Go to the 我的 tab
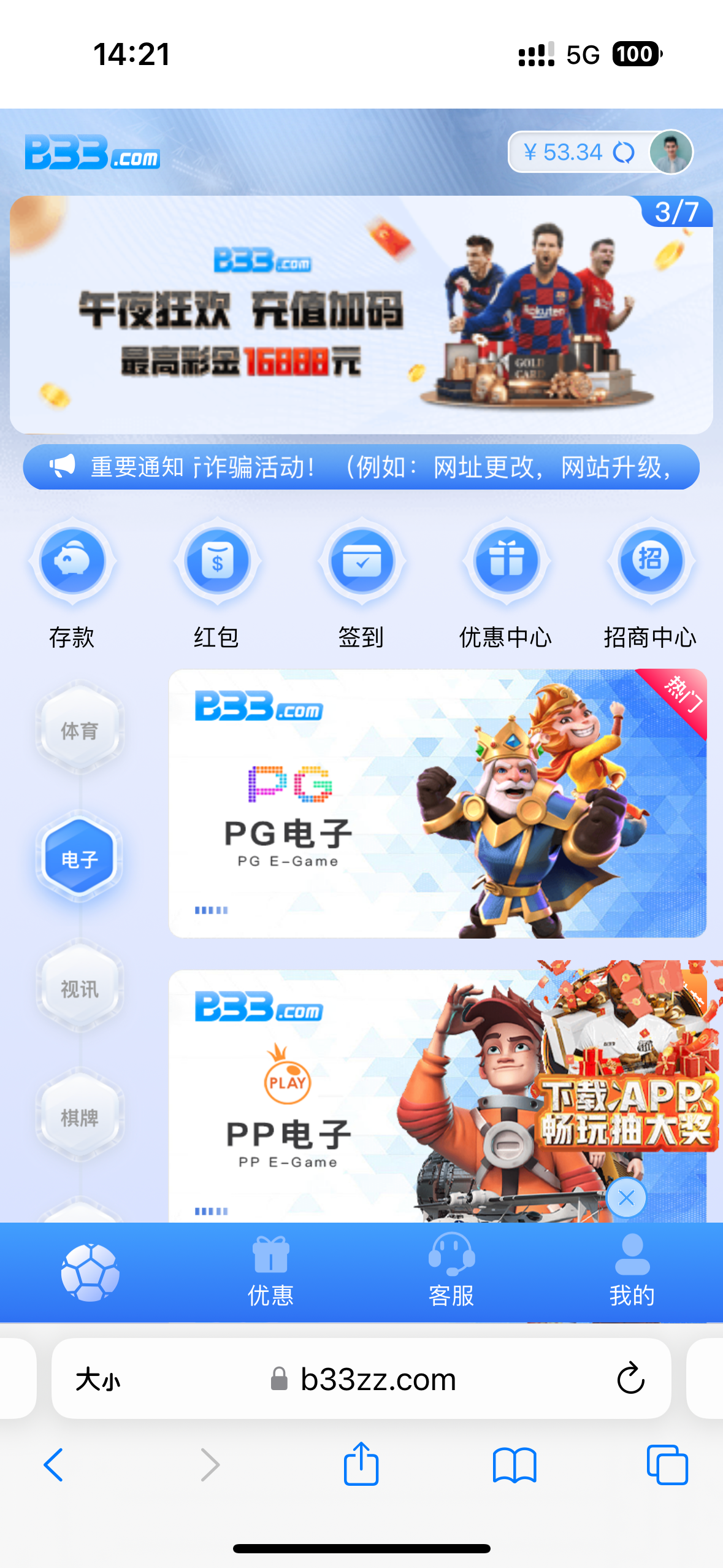This screenshot has height=1568, width=723. (x=632, y=1272)
